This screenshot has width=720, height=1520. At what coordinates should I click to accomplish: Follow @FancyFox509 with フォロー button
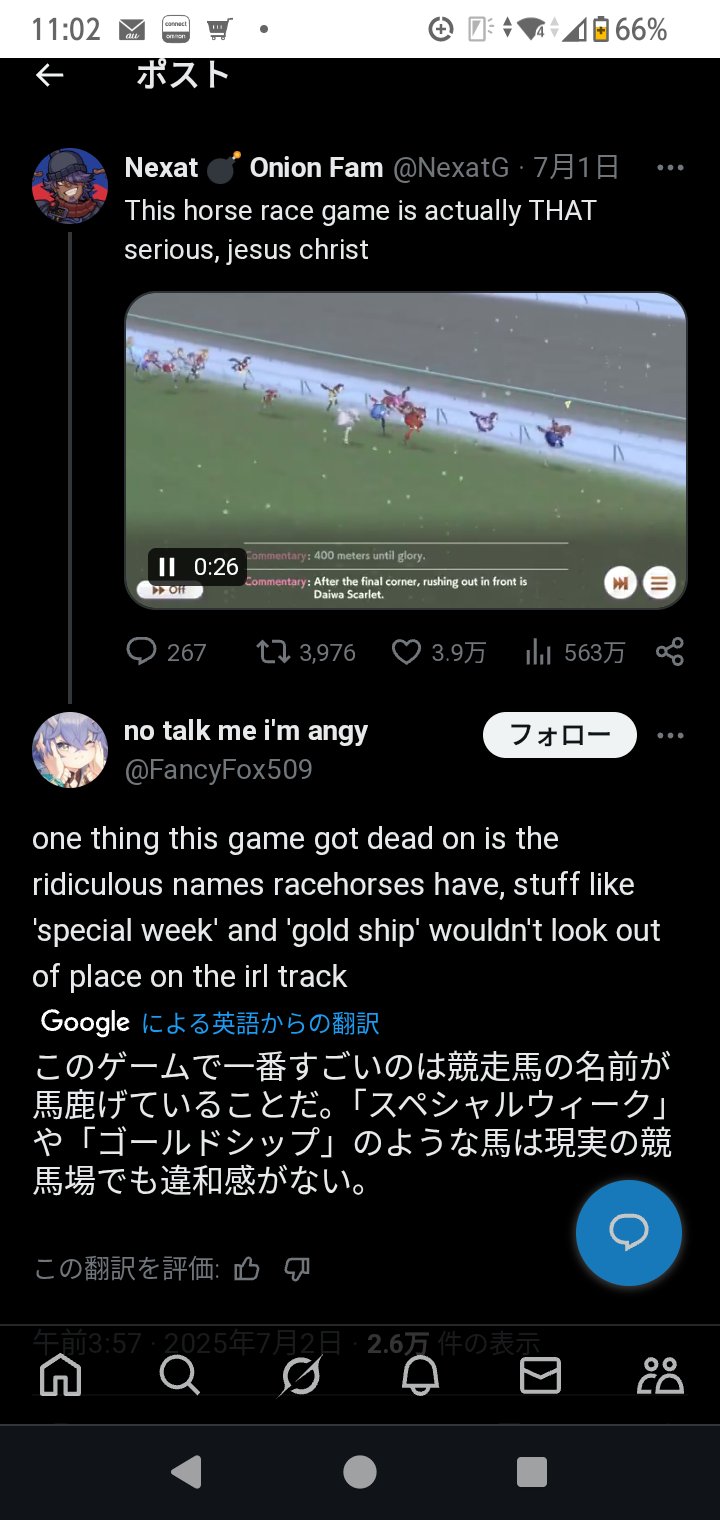coord(560,735)
